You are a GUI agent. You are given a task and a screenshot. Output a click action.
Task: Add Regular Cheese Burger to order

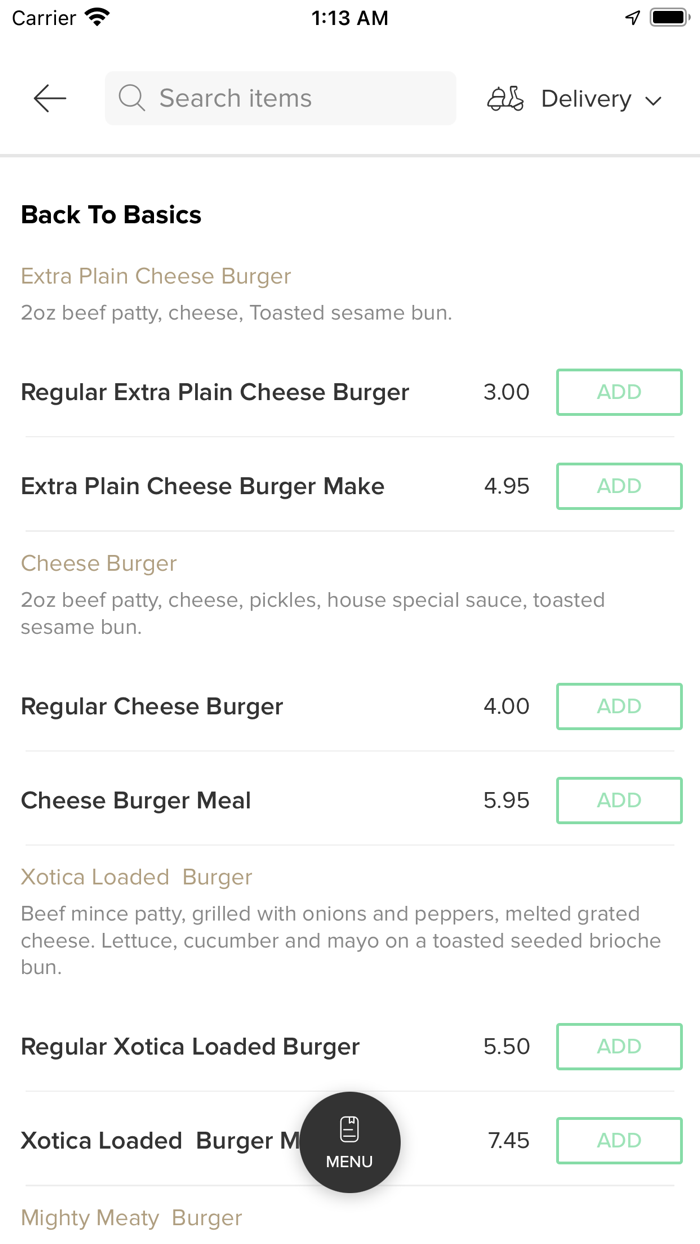[x=619, y=706]
